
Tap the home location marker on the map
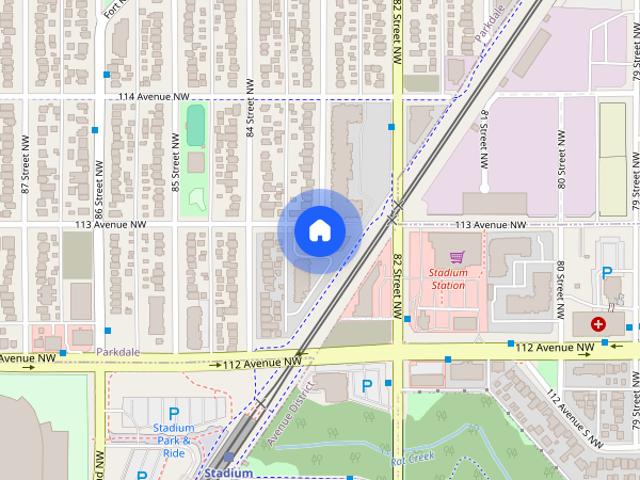click(319, 231)
